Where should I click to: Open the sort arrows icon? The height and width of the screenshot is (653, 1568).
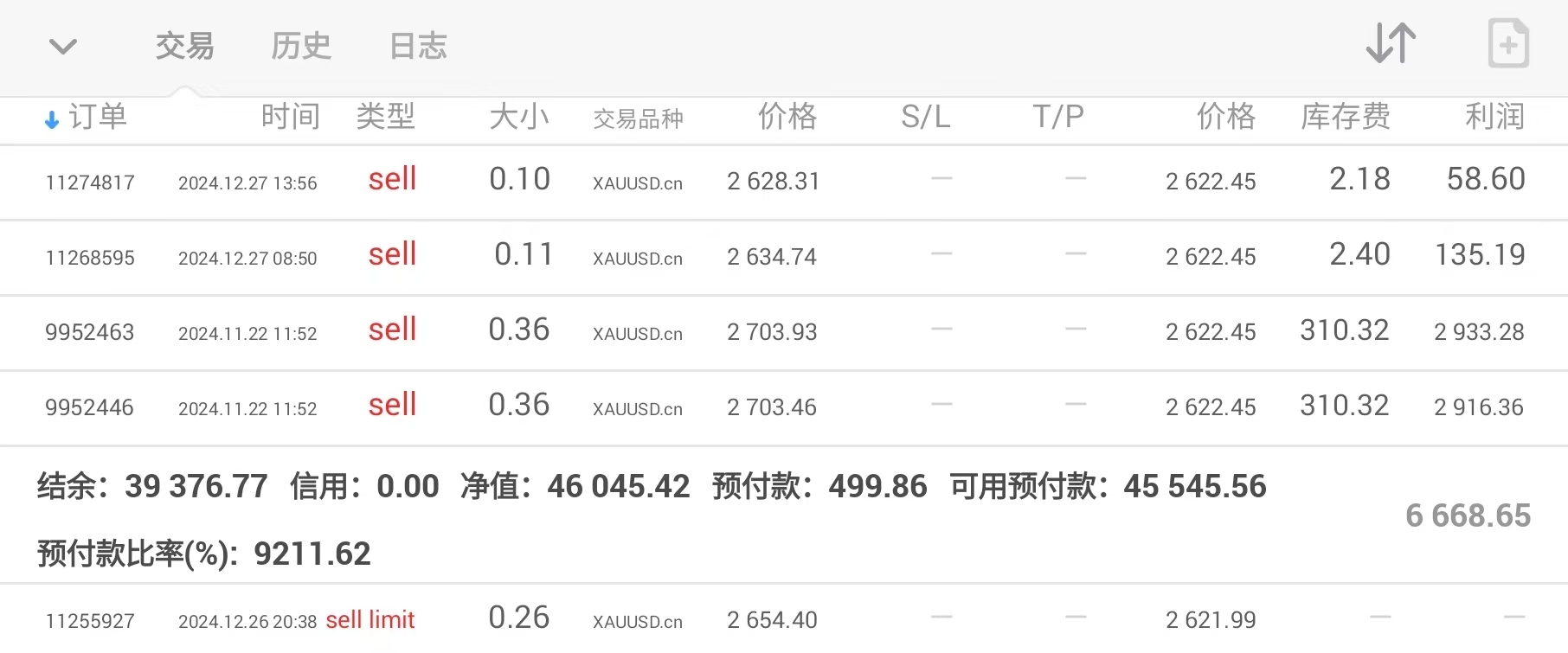pos(1391,43)
